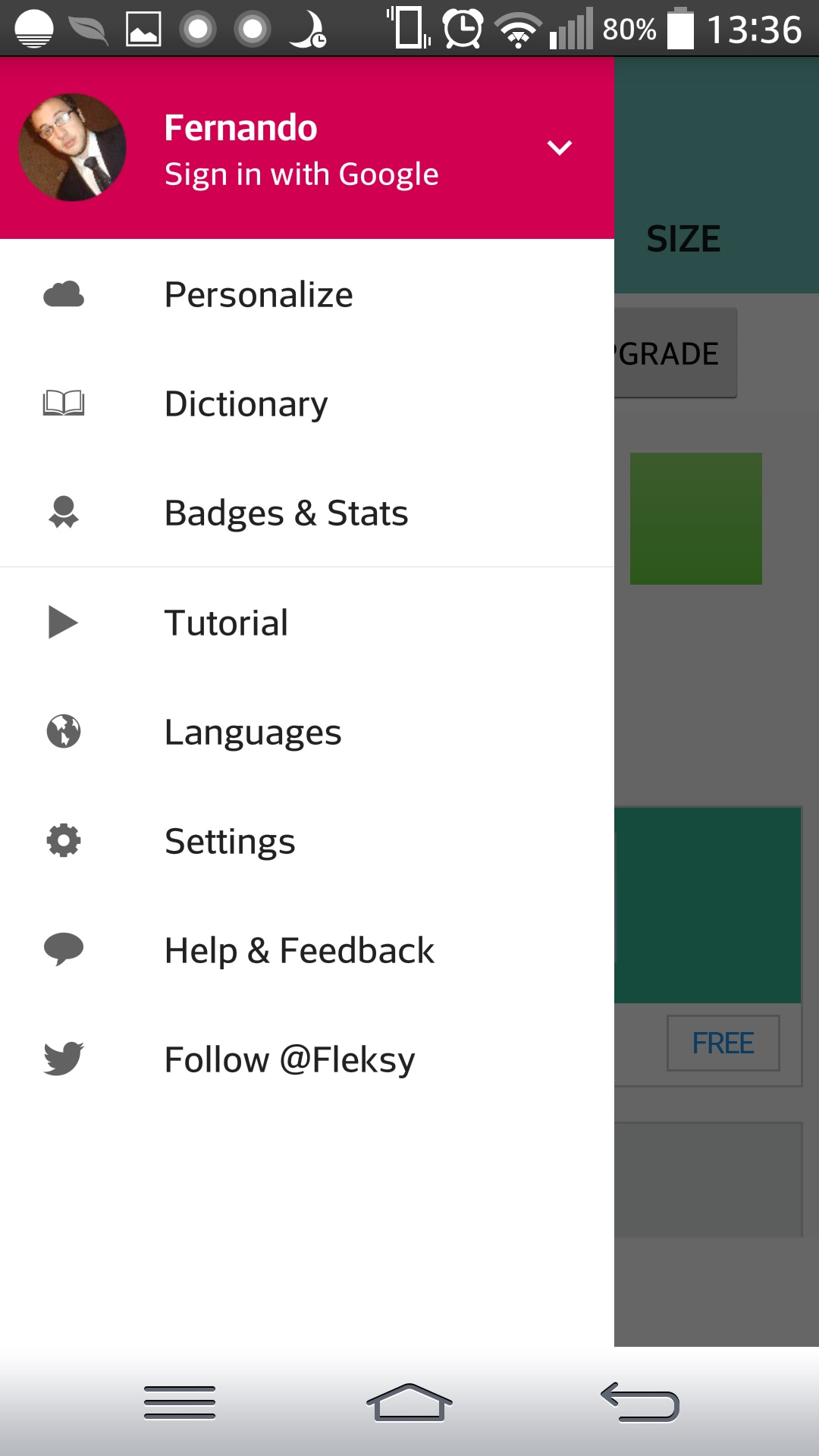
Task: Open Languages
Action: pyautogui.click(x=307, y=732)
